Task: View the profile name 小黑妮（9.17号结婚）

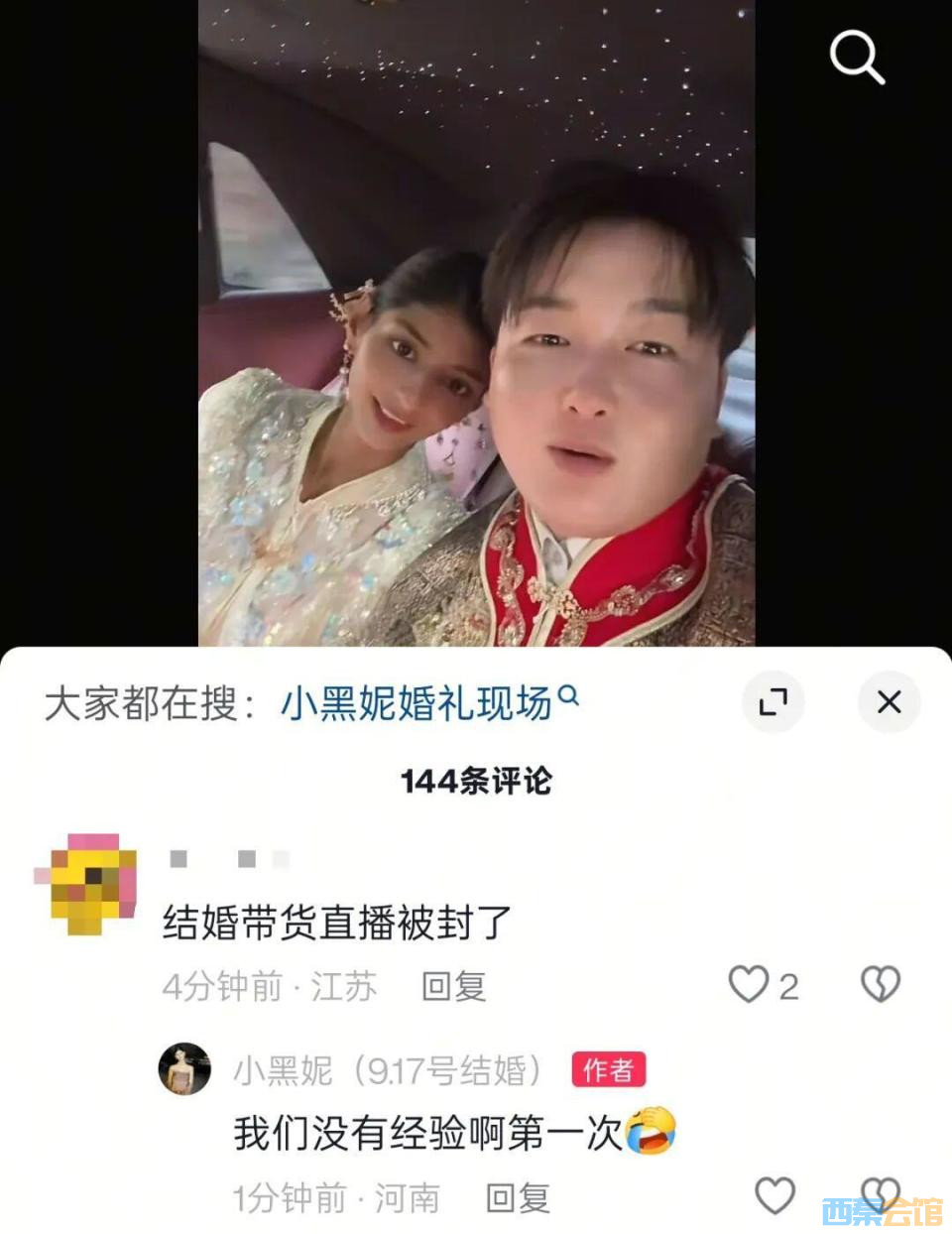Action: click(x=389, y=1070)
